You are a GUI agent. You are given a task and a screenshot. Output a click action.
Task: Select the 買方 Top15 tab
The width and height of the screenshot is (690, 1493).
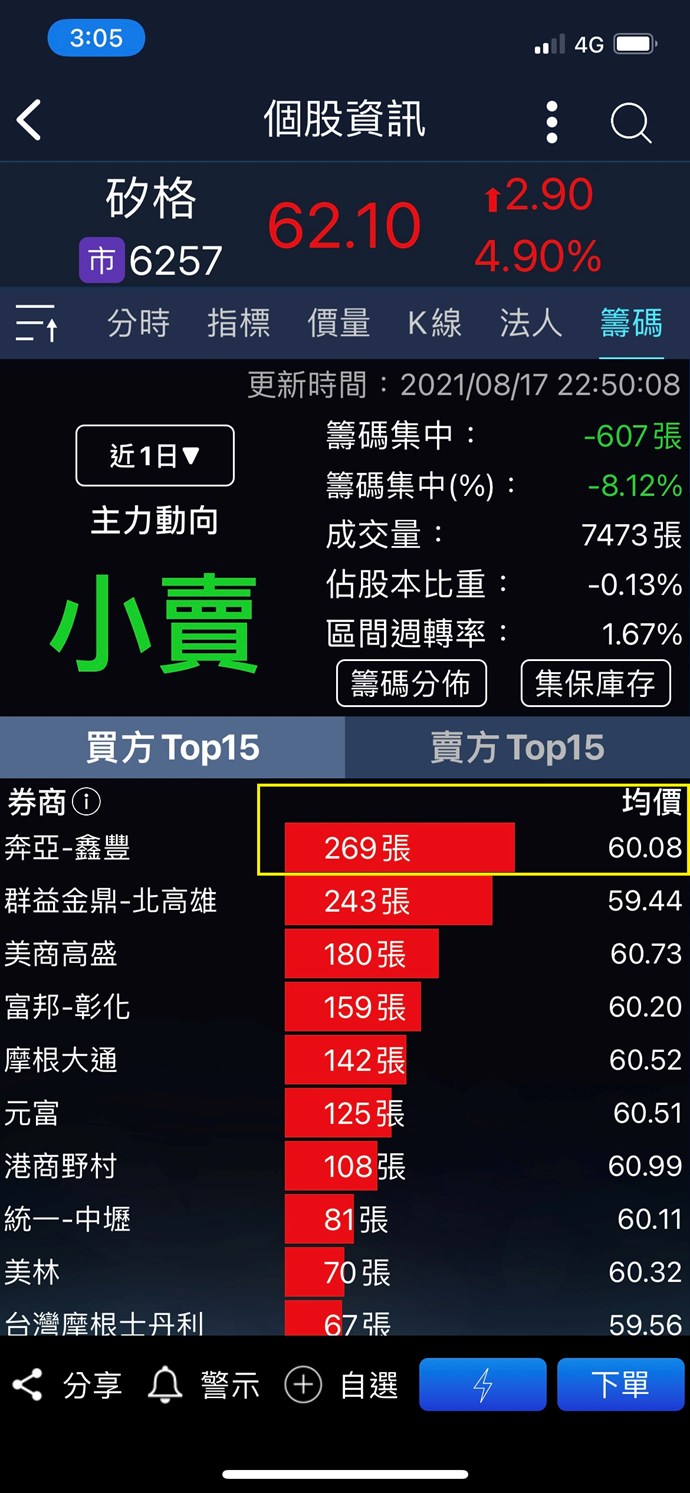172,748
